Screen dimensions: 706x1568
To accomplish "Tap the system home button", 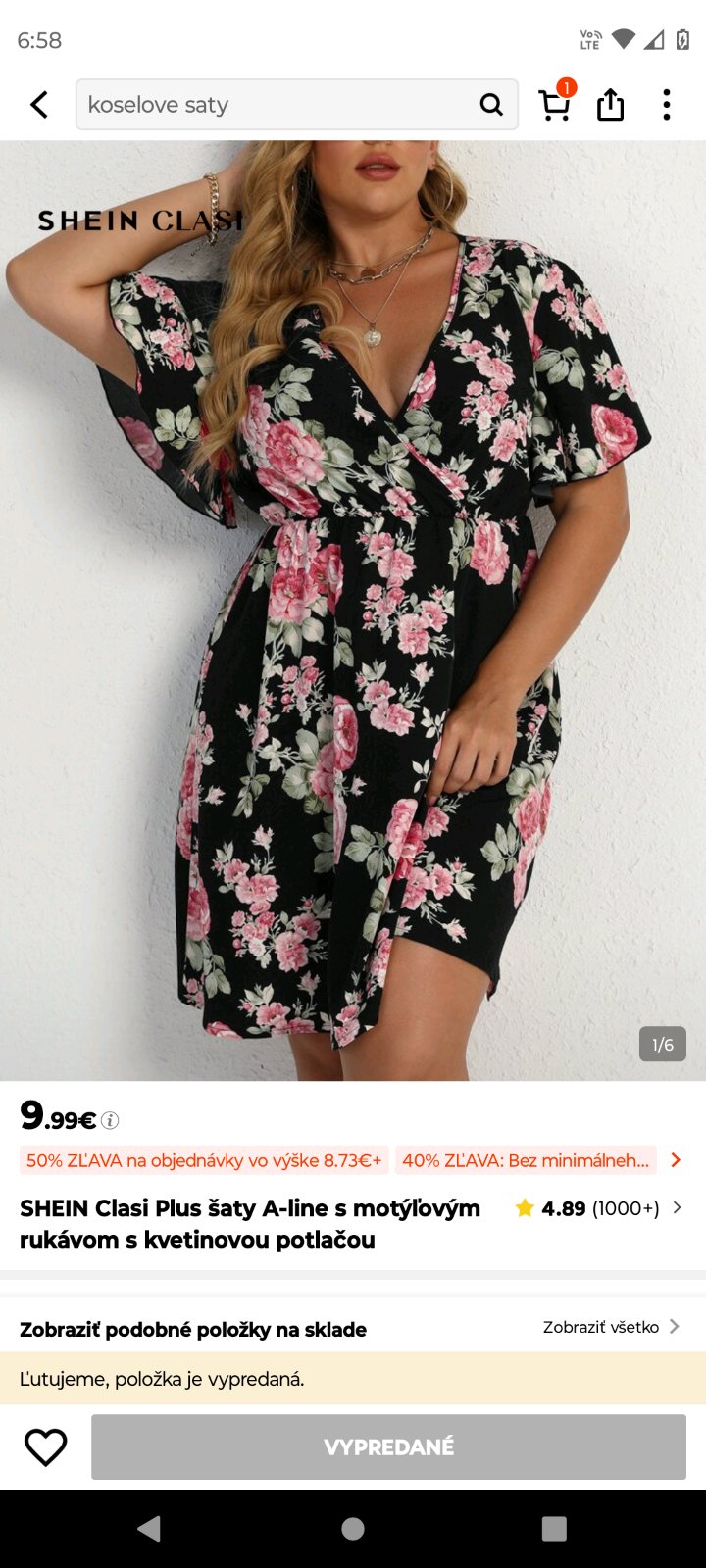I will click(353, 1529).
